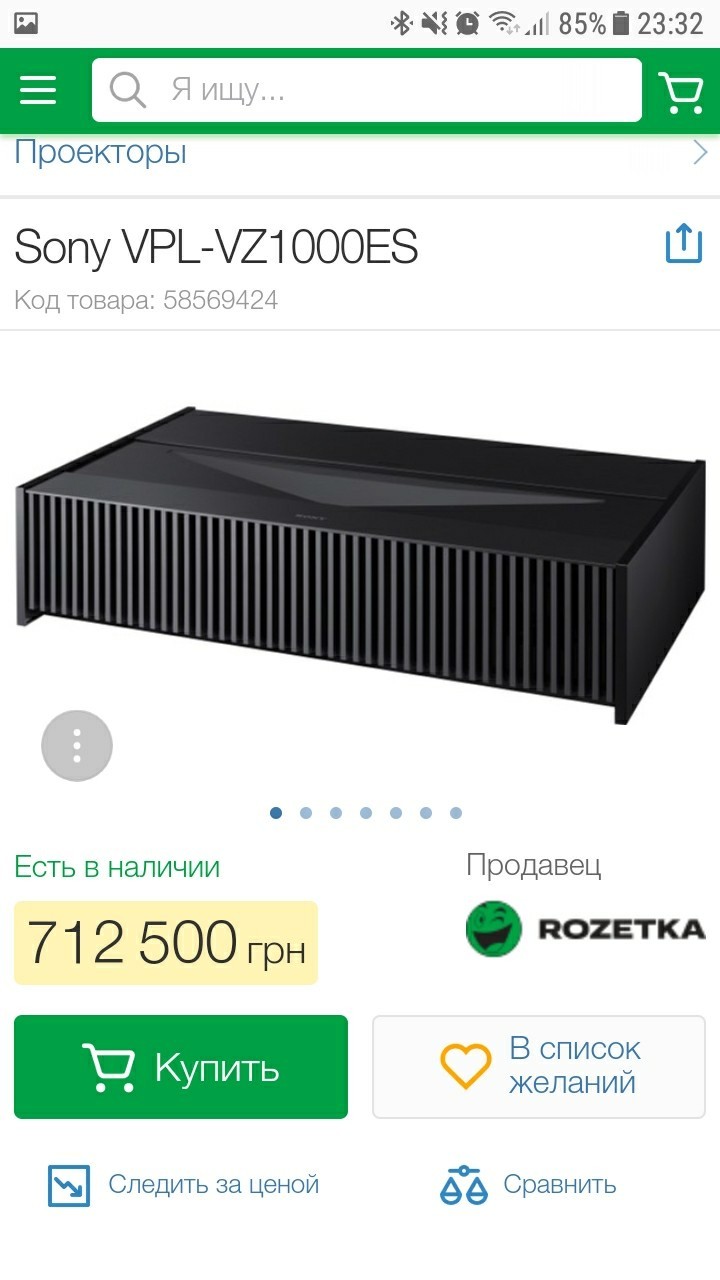Viewport: 720px width, 1280px height.
Task: Add to wishlist with В список желаний
Action: click(539, 1067)
